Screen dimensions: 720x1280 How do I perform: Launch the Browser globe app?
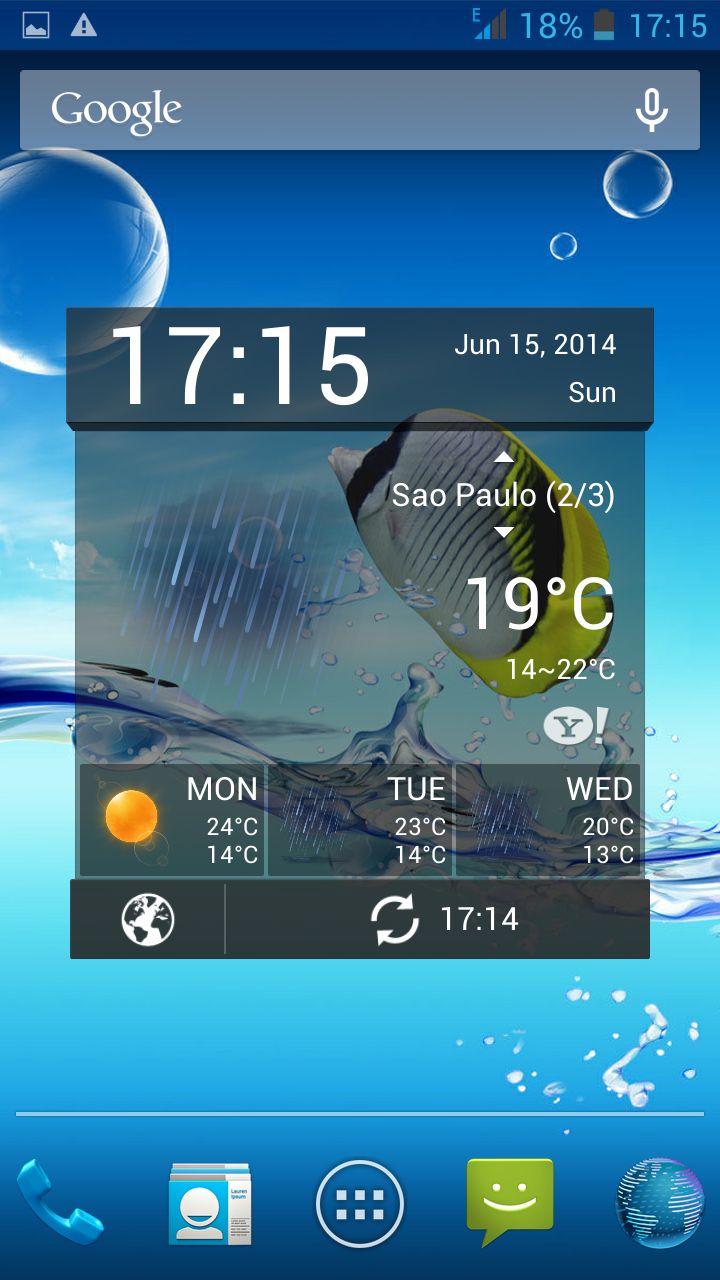[660, 1203]
